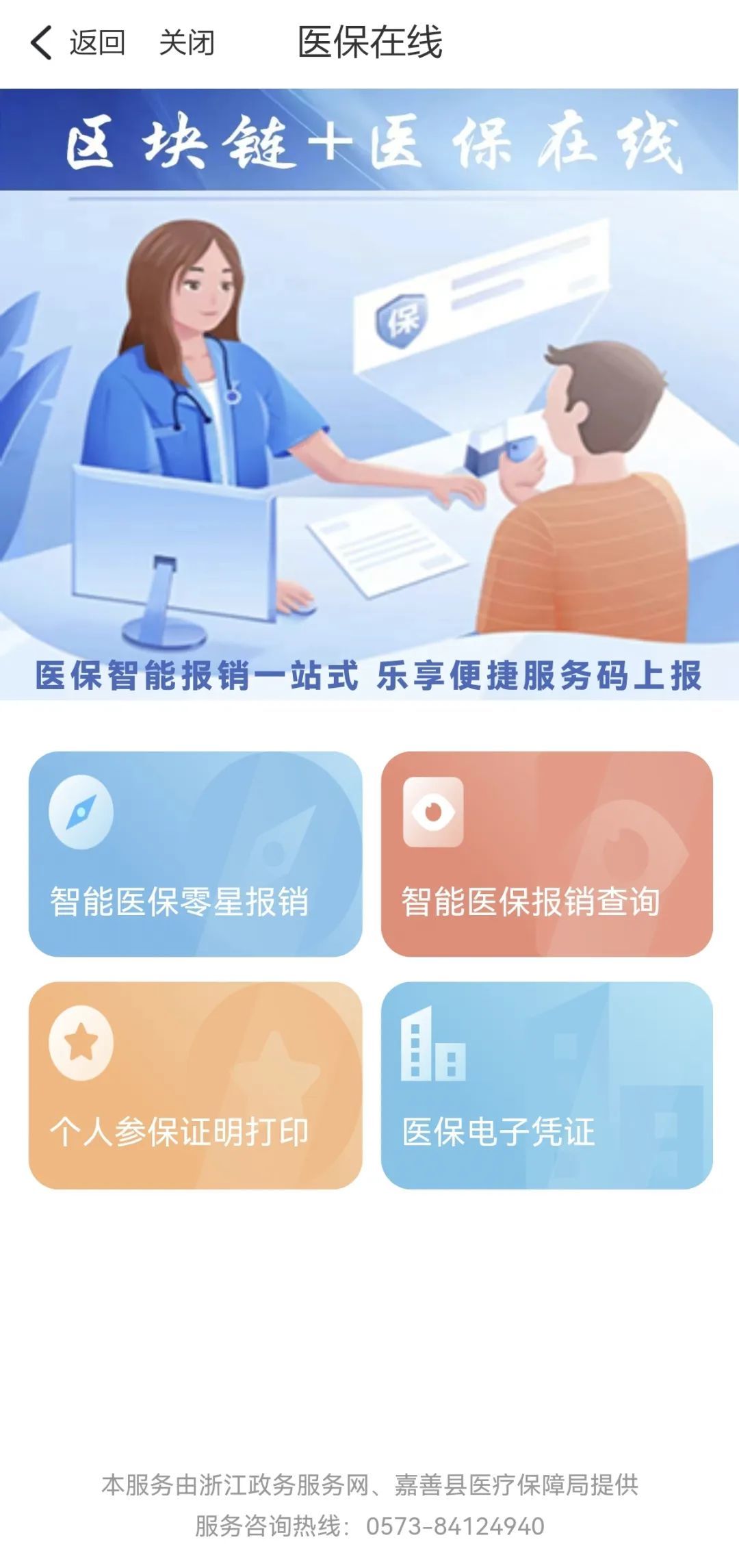This screenshot has height=1568, width=739.
Task: Open 智能医保零星报销 card
Action: [x=195, y=853]
